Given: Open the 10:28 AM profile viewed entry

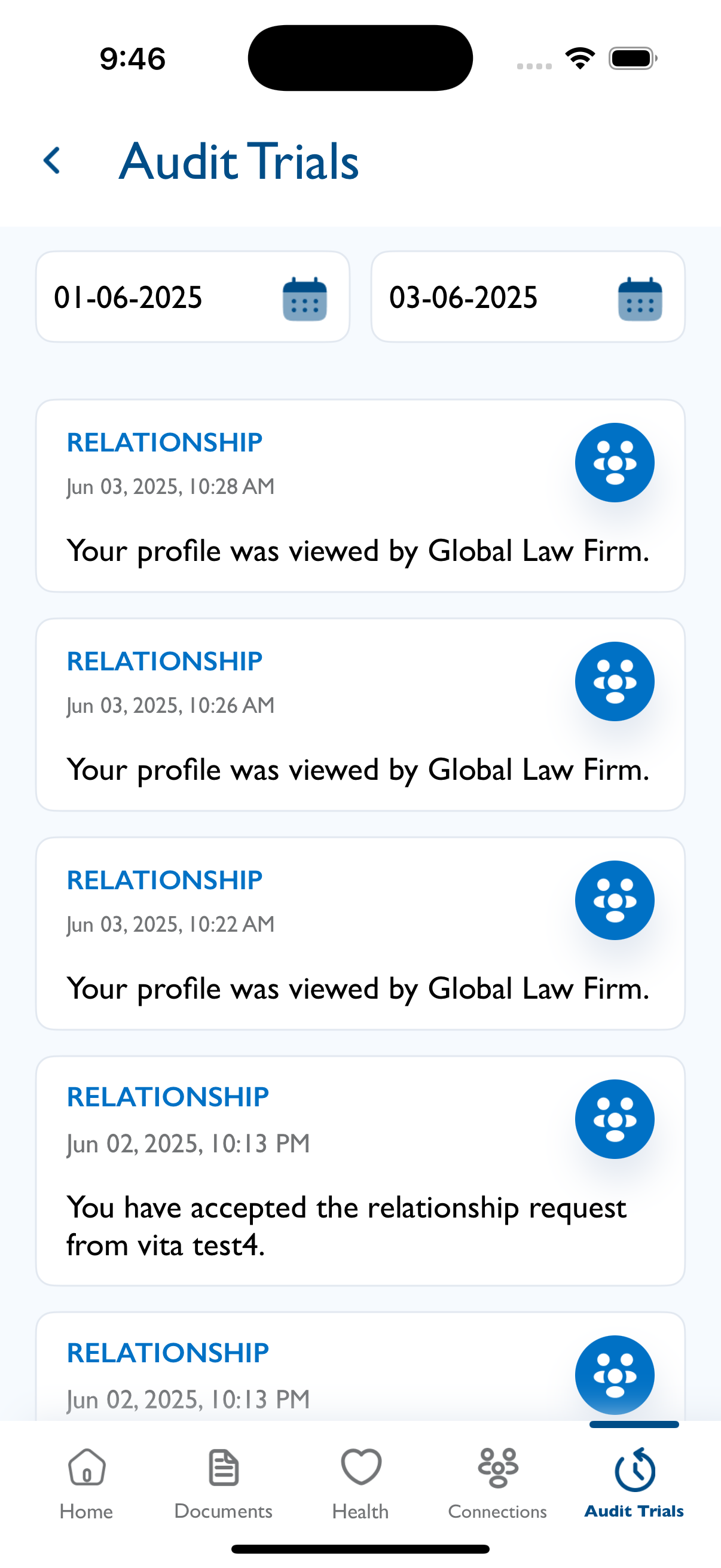Looking at the screenshot, I should tap(360, 496).
